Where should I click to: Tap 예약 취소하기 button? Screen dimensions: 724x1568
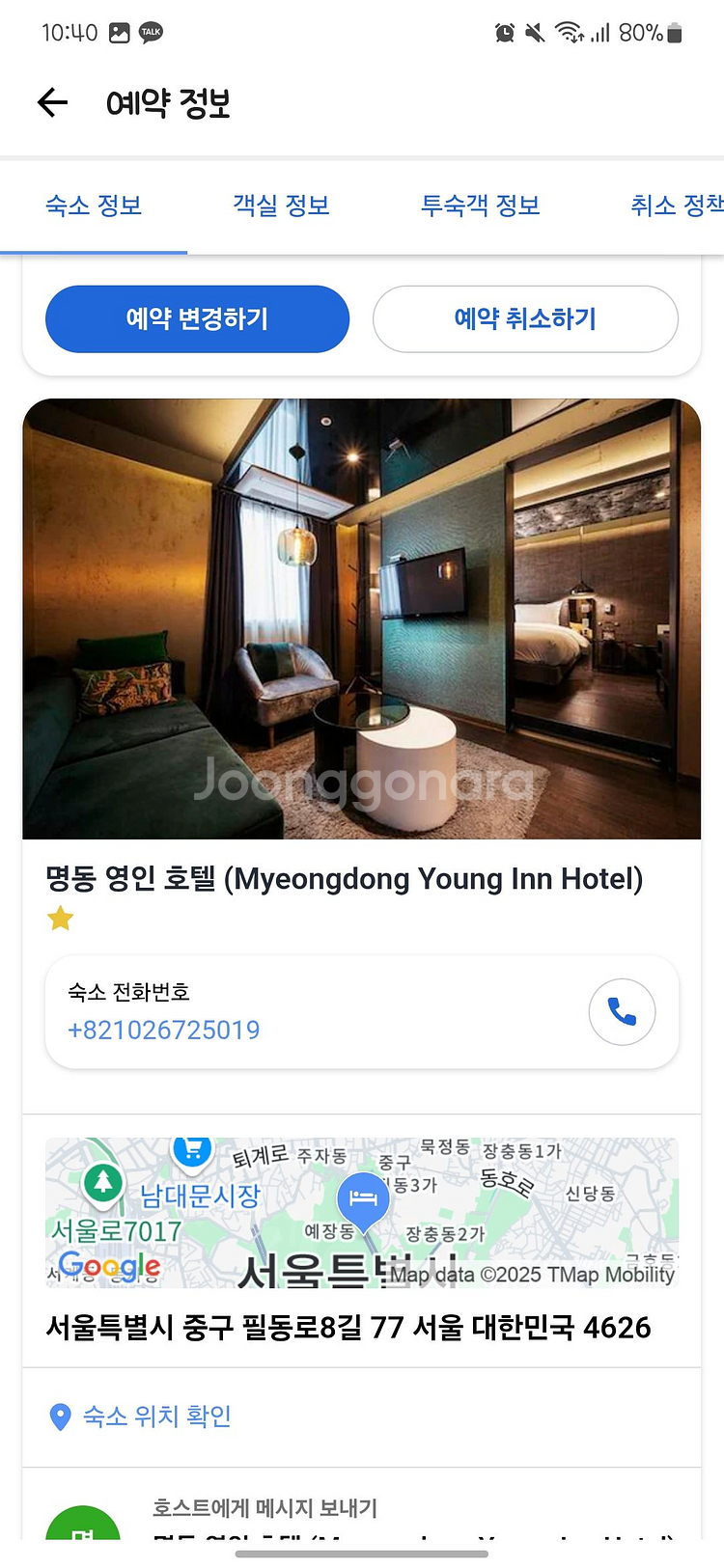pyautogui.click(x=525, y=319)
